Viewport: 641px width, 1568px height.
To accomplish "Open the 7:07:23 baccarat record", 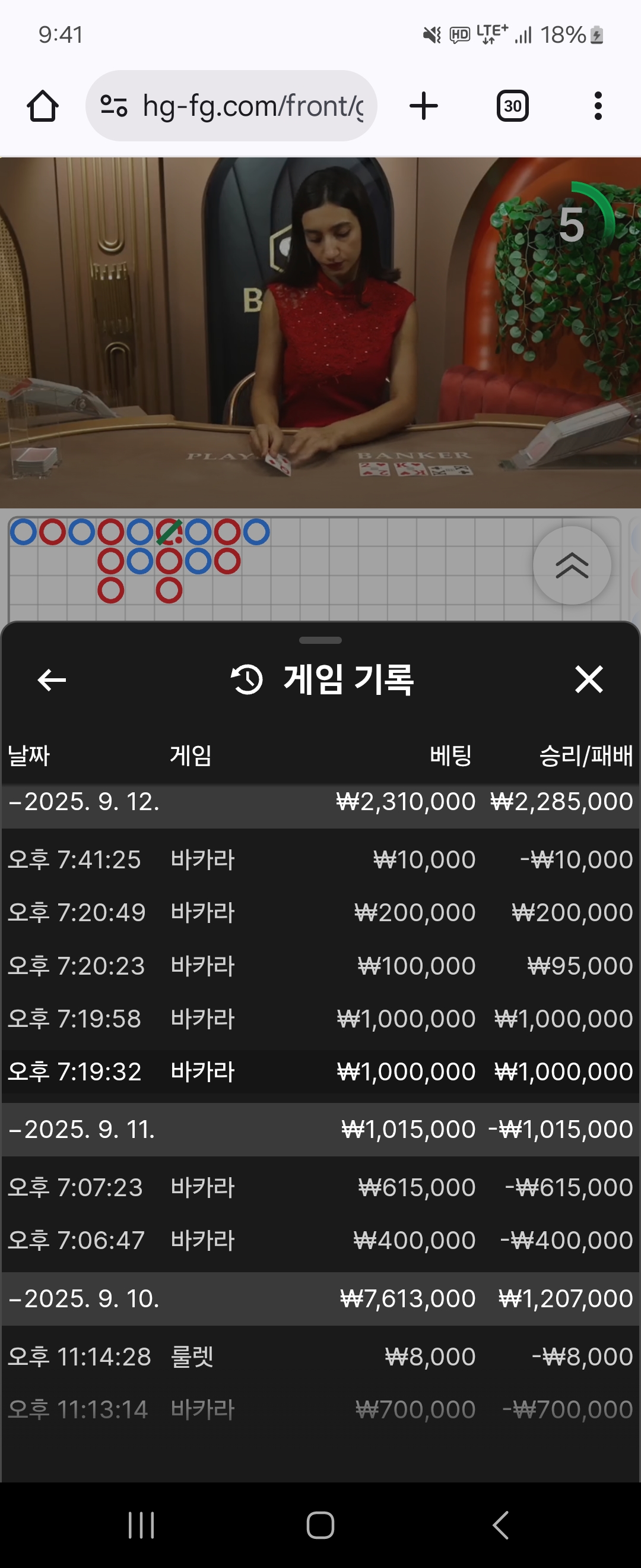I will (320, 1187).
